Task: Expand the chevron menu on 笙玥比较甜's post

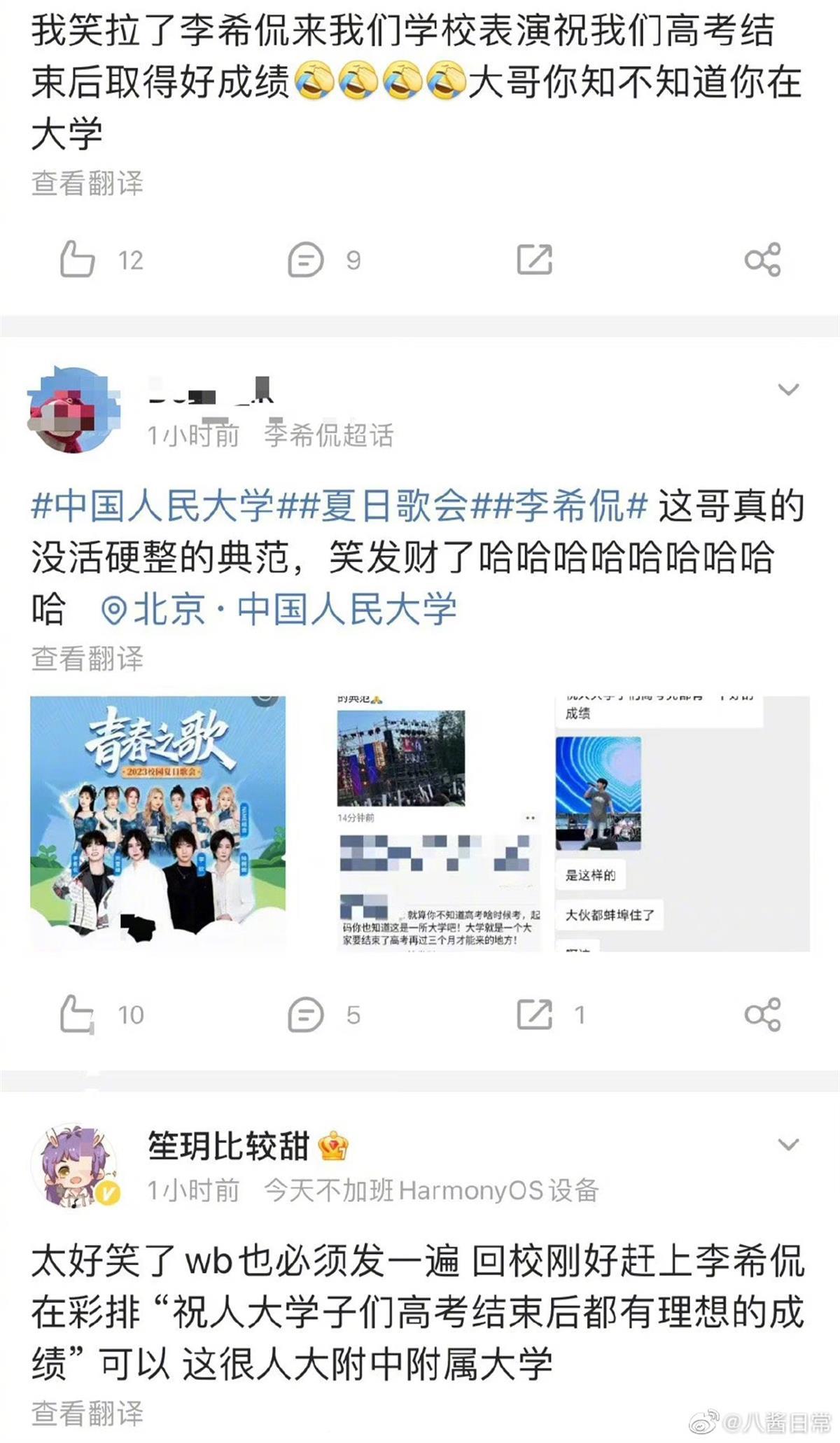Action: click(x=788, y=1144)
